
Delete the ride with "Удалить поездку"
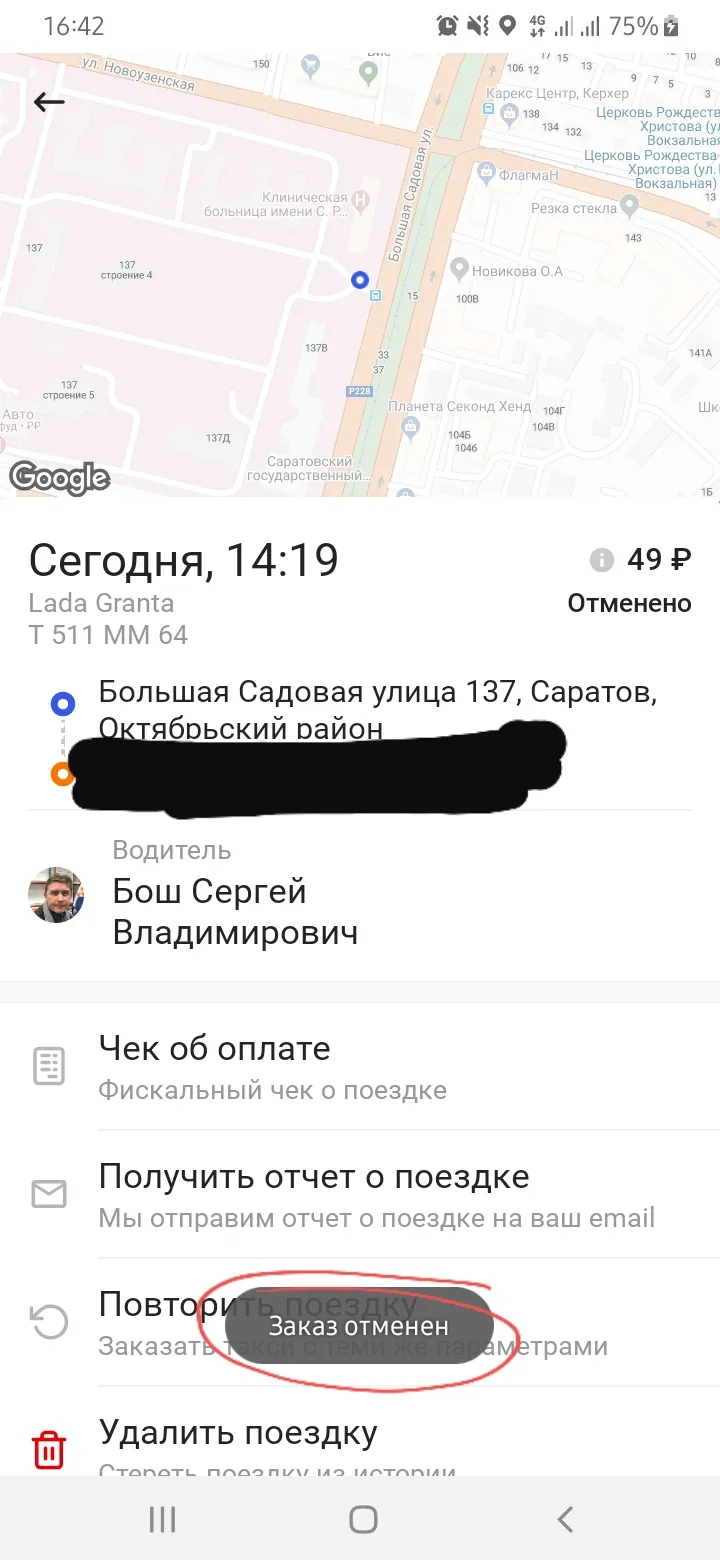[x=360, y=1432]
